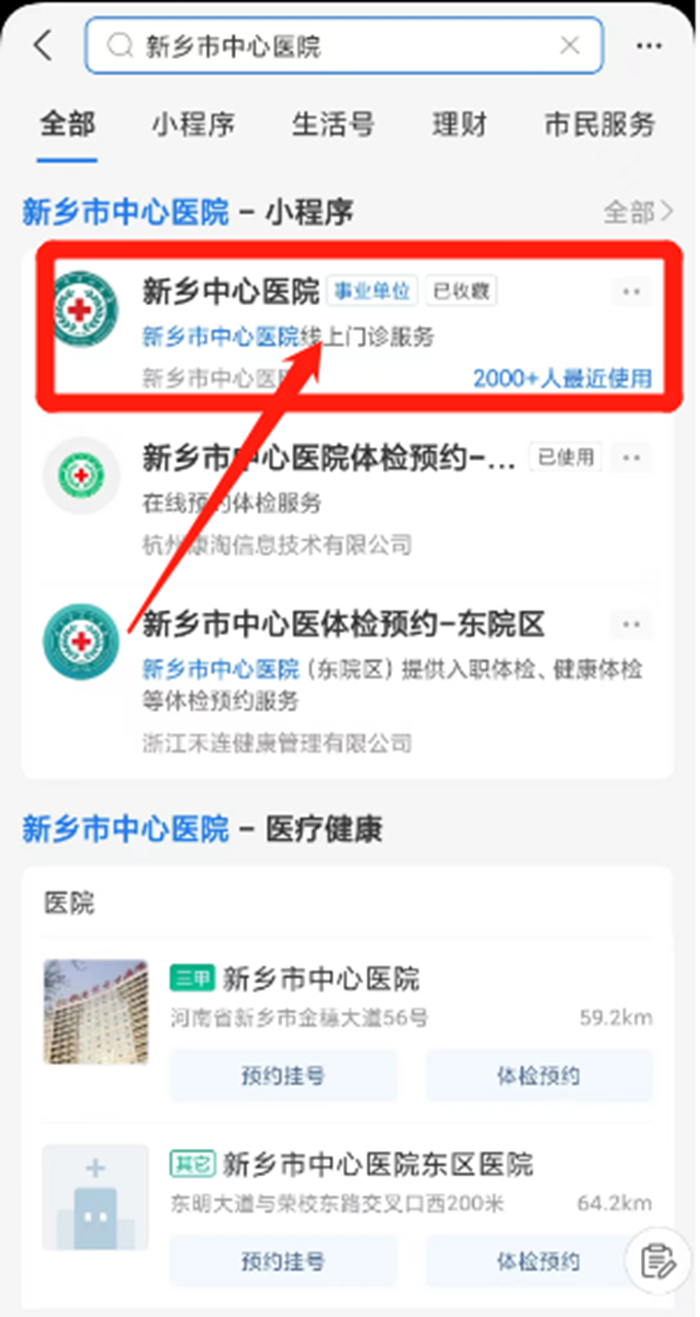Tap 体检预约 for 新乡市中心医院

click(539, 1076)
